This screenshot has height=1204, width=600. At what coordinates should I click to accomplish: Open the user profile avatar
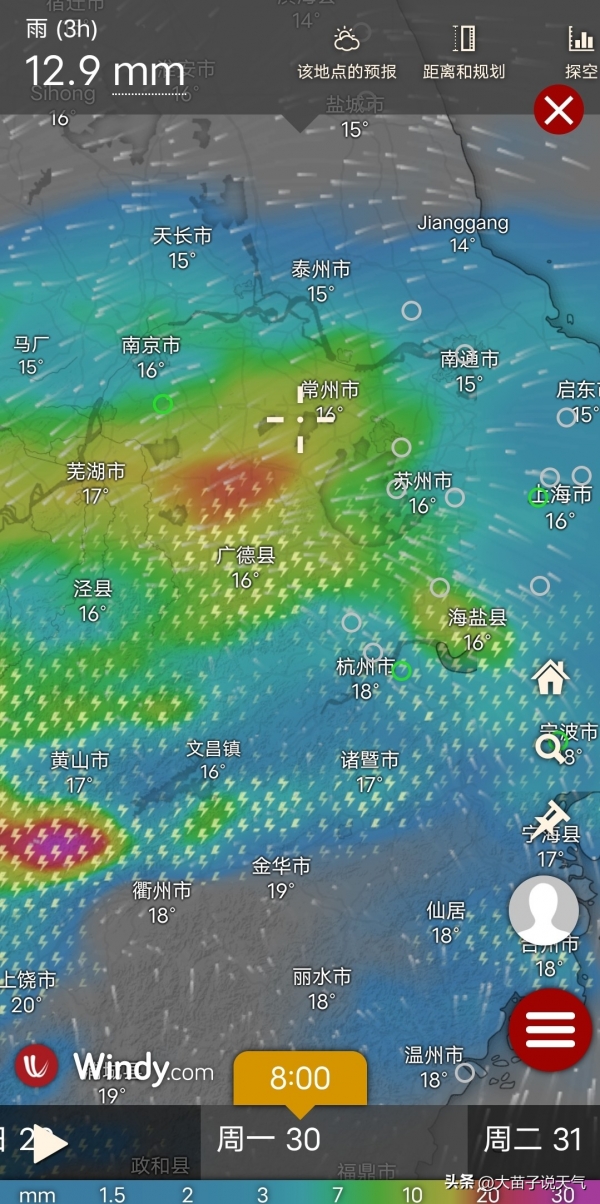[543, 910]
